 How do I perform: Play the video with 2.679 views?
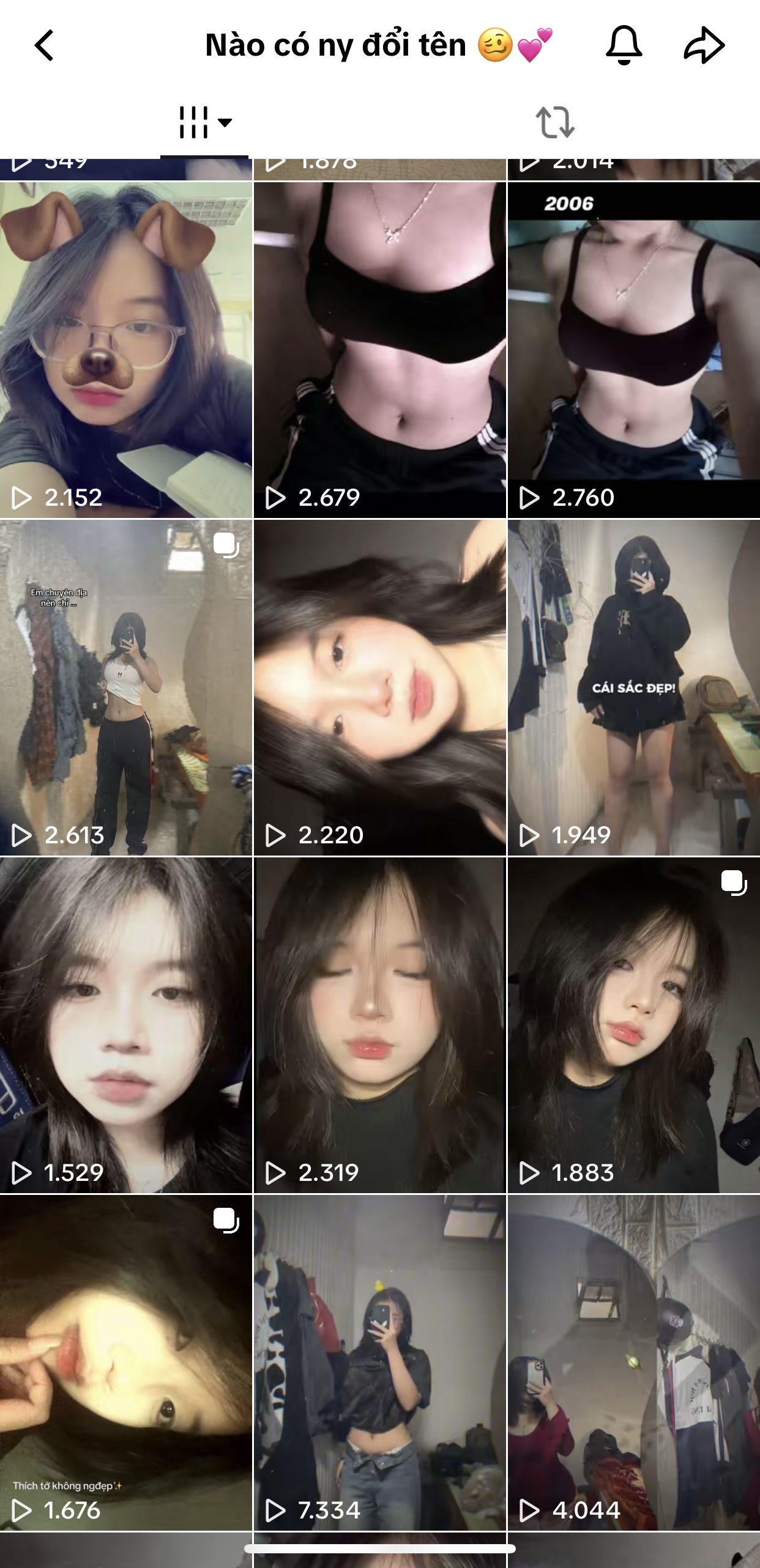[380, 350]
